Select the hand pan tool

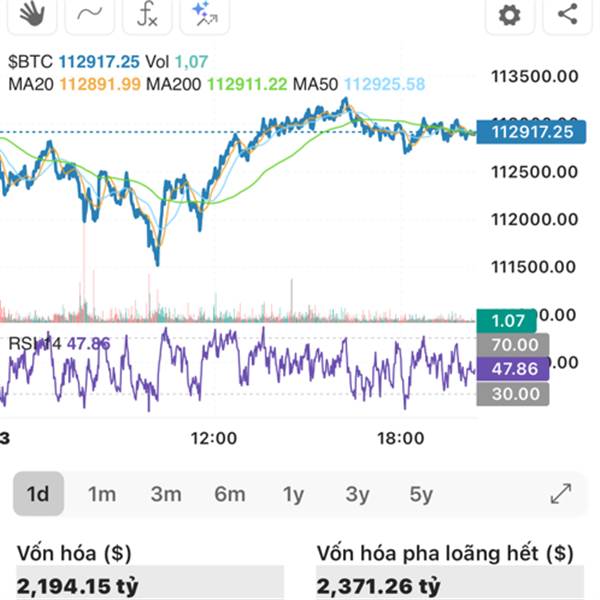coord(33,14)
